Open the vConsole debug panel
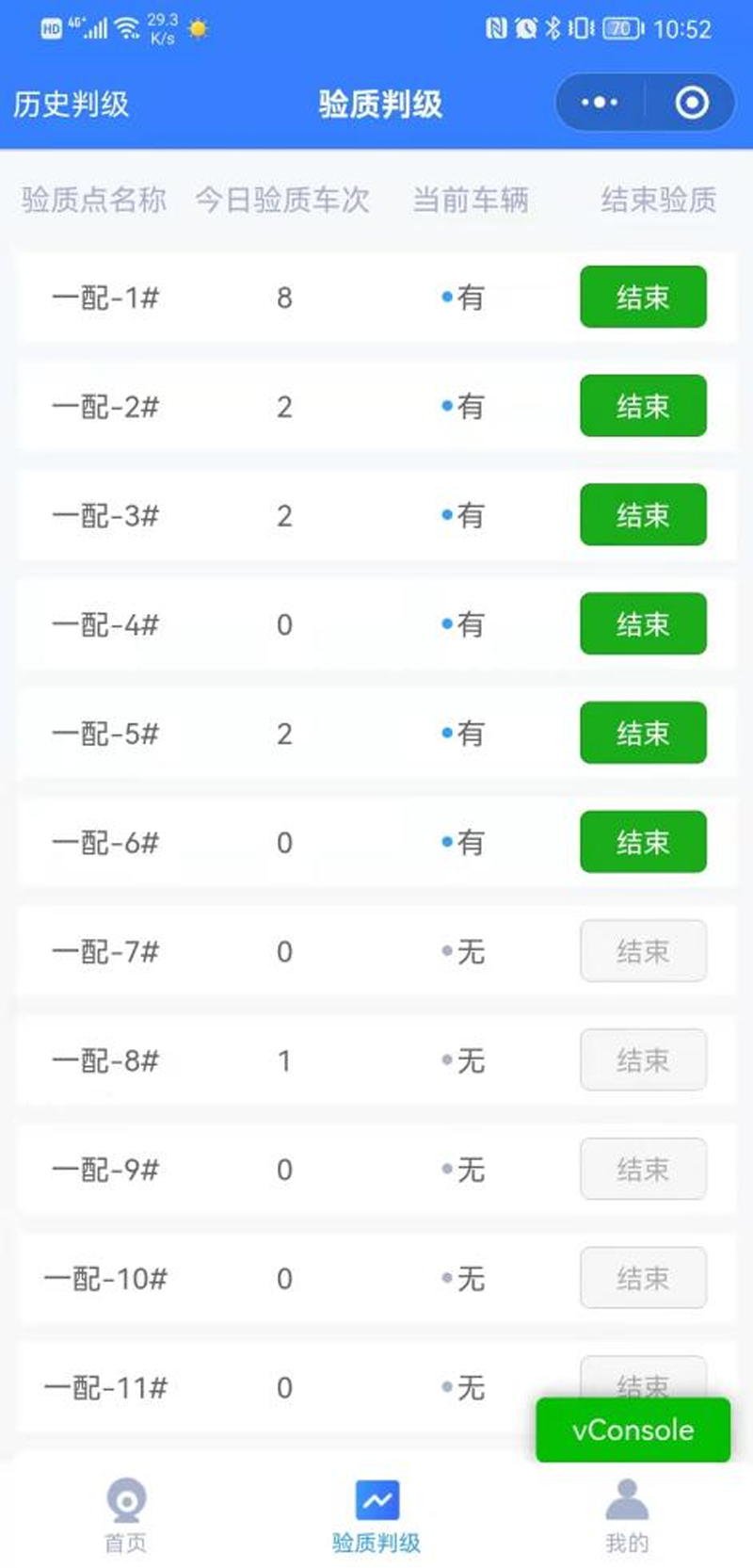This screenshot has width=753, height=1568. [633, 1431]
